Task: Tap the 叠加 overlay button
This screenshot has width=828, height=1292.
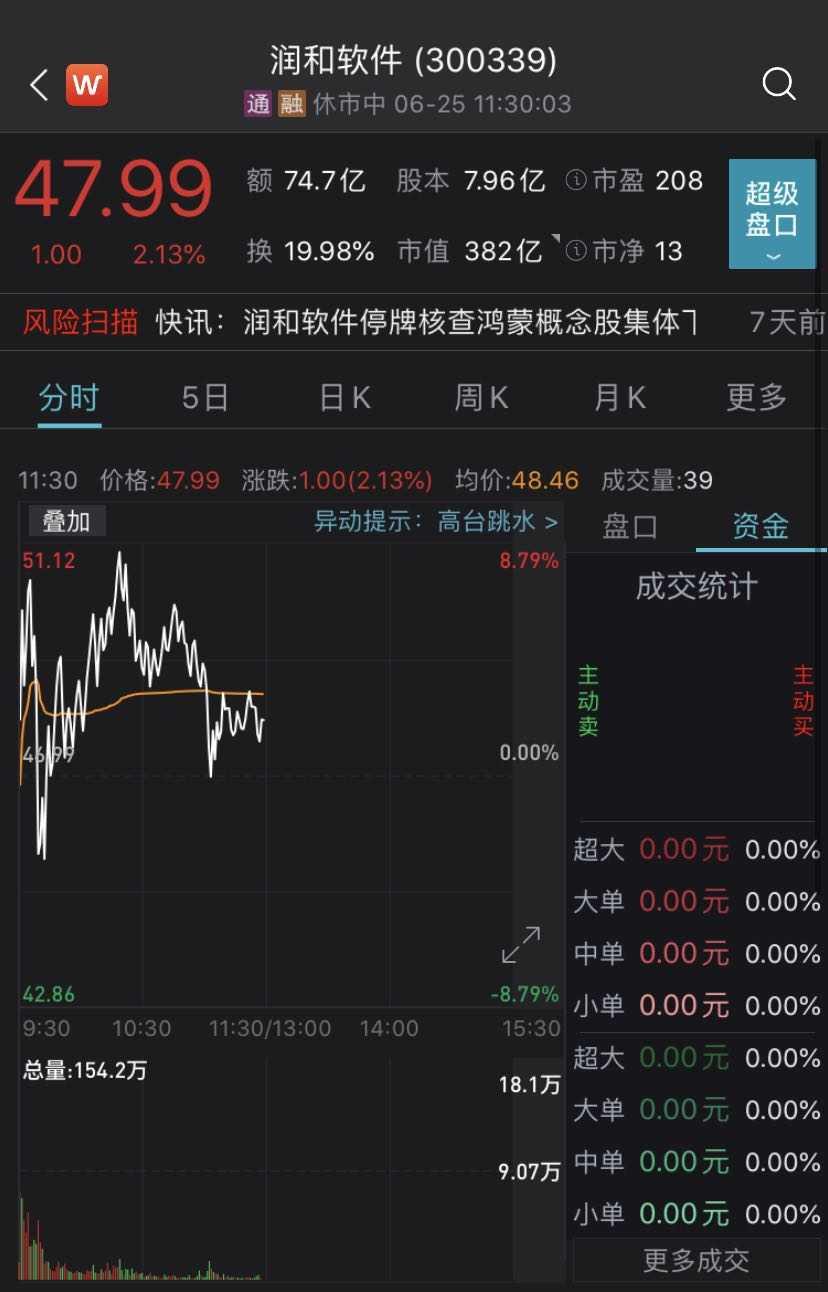Action: [x=66, y=521]
